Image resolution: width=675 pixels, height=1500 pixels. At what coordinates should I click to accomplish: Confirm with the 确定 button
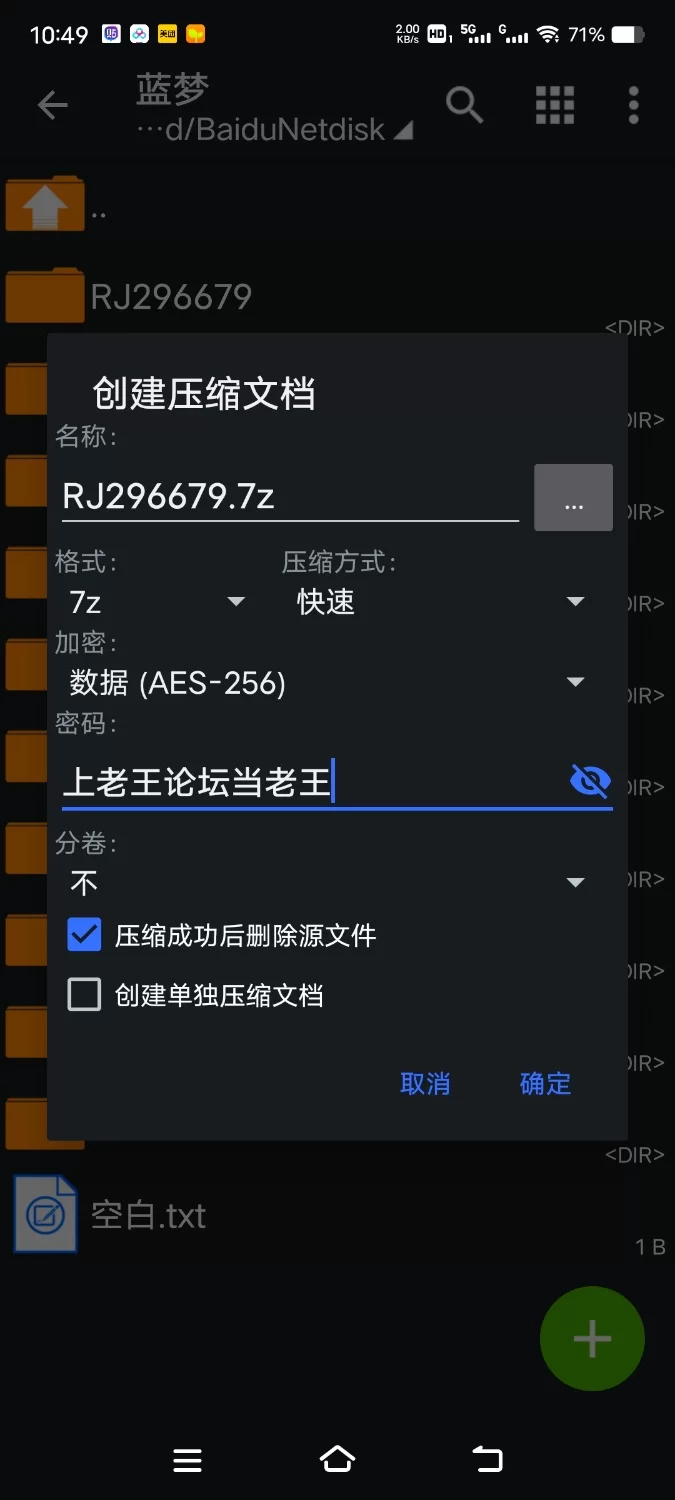click(545, 1084)
